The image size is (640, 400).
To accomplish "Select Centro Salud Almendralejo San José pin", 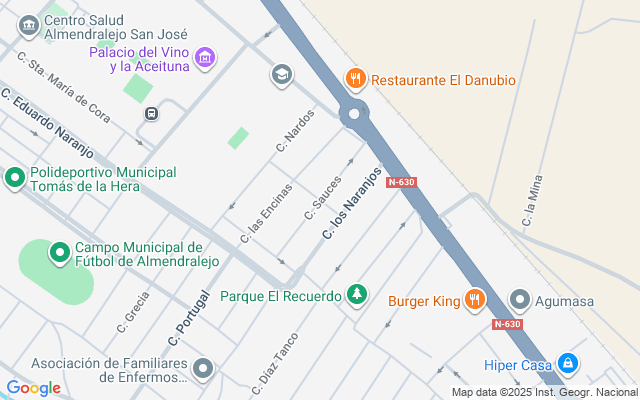I will (29, 22).
